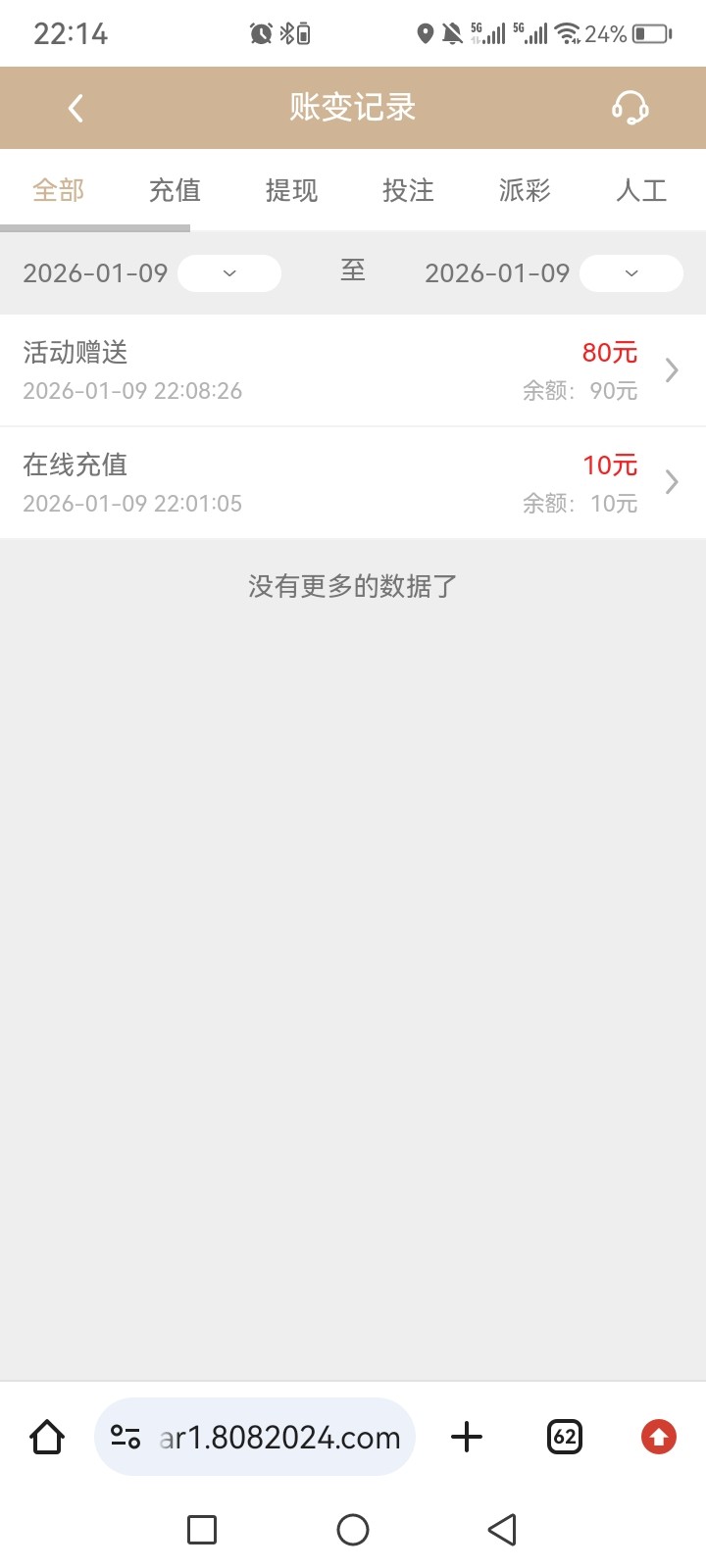
Task: Open customer service headset icon
Action: click(x=630, y=108)
